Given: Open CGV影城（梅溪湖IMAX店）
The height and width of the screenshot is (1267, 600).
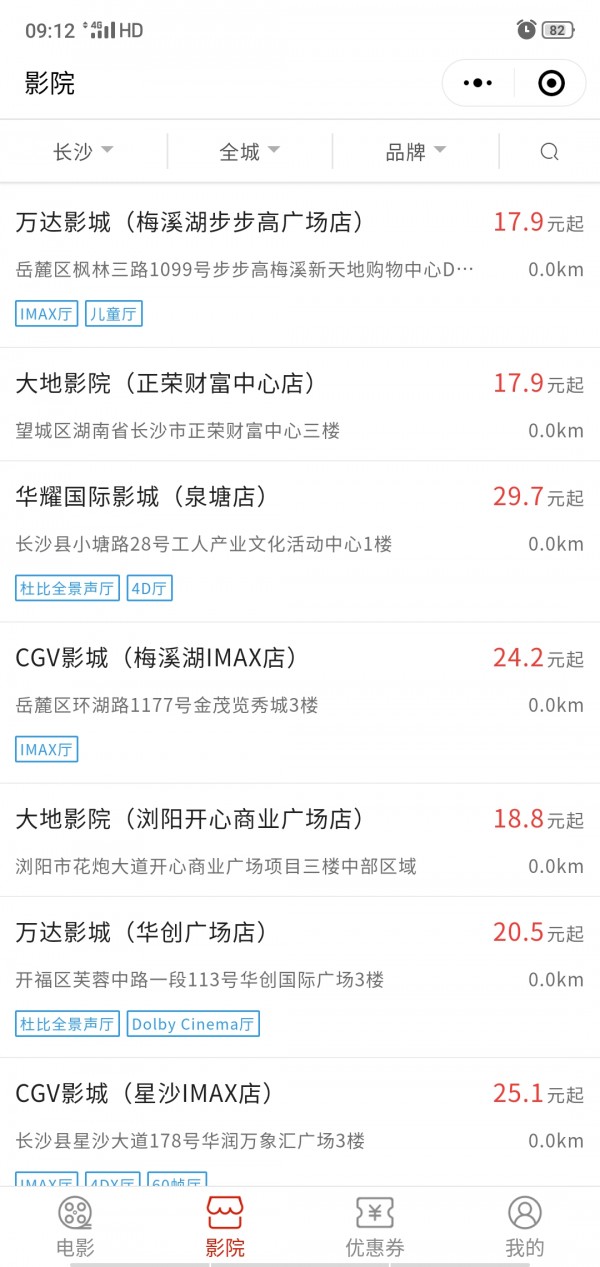Looking at the screenshot, I should 157,657.
